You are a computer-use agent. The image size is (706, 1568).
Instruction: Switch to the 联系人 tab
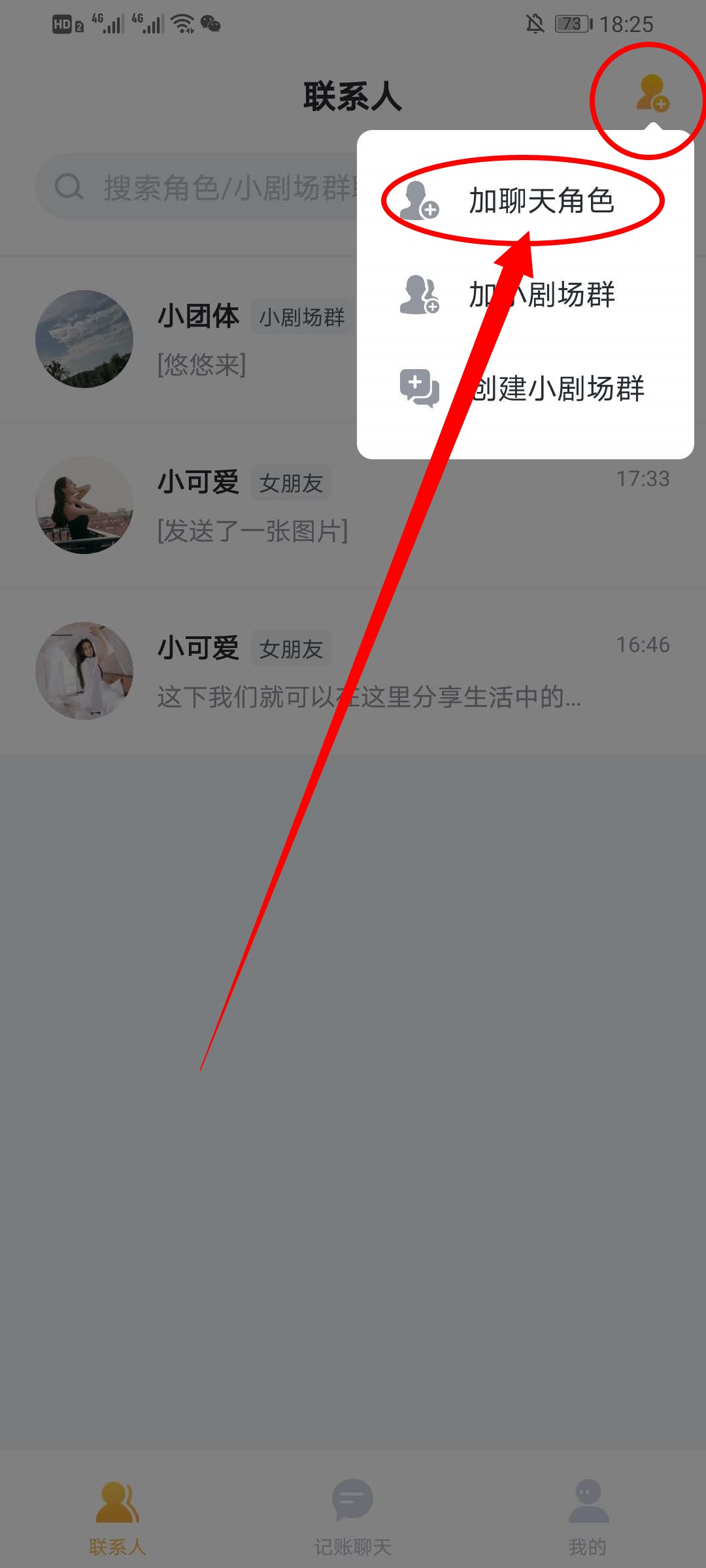click(118, 1516)
